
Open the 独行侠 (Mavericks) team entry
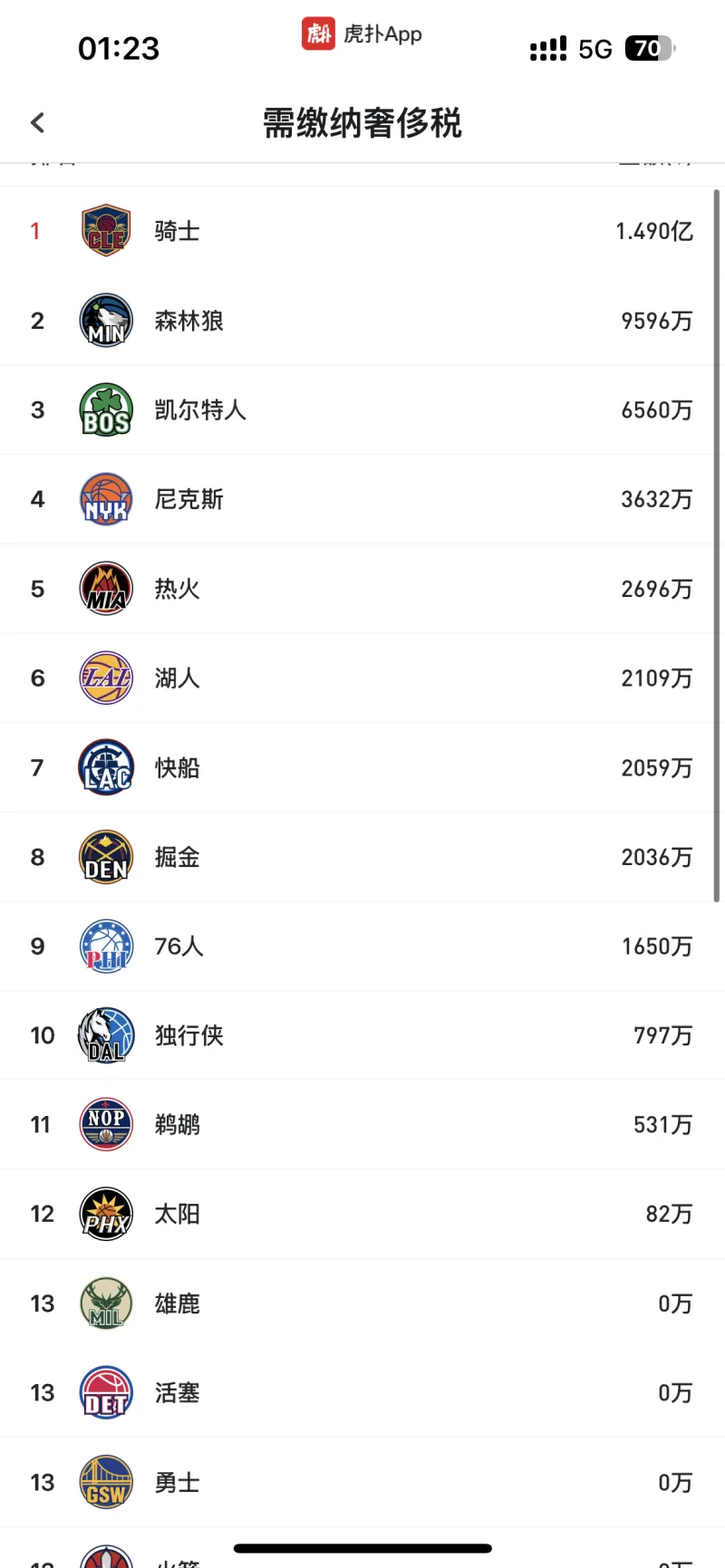362,1034
